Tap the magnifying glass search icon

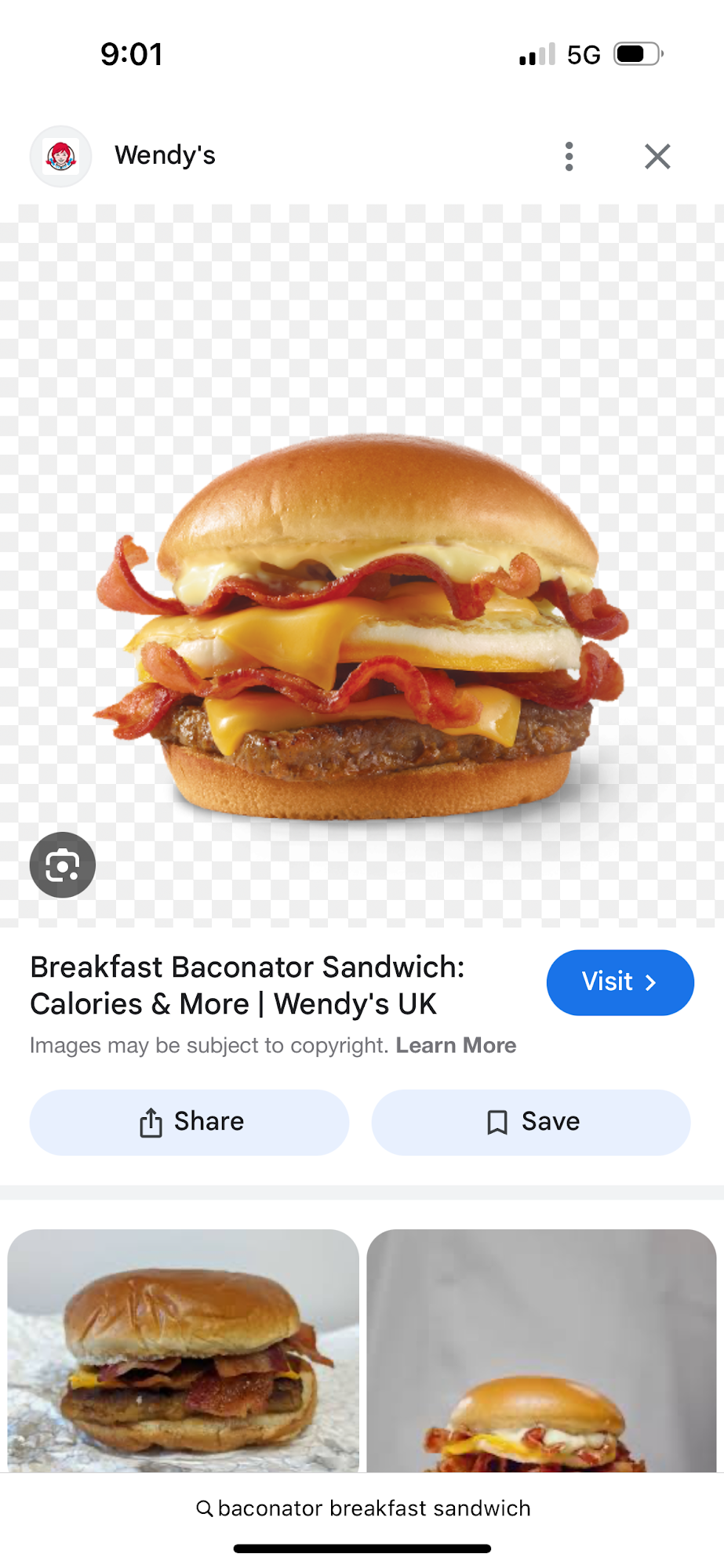tap(204, 1506)
